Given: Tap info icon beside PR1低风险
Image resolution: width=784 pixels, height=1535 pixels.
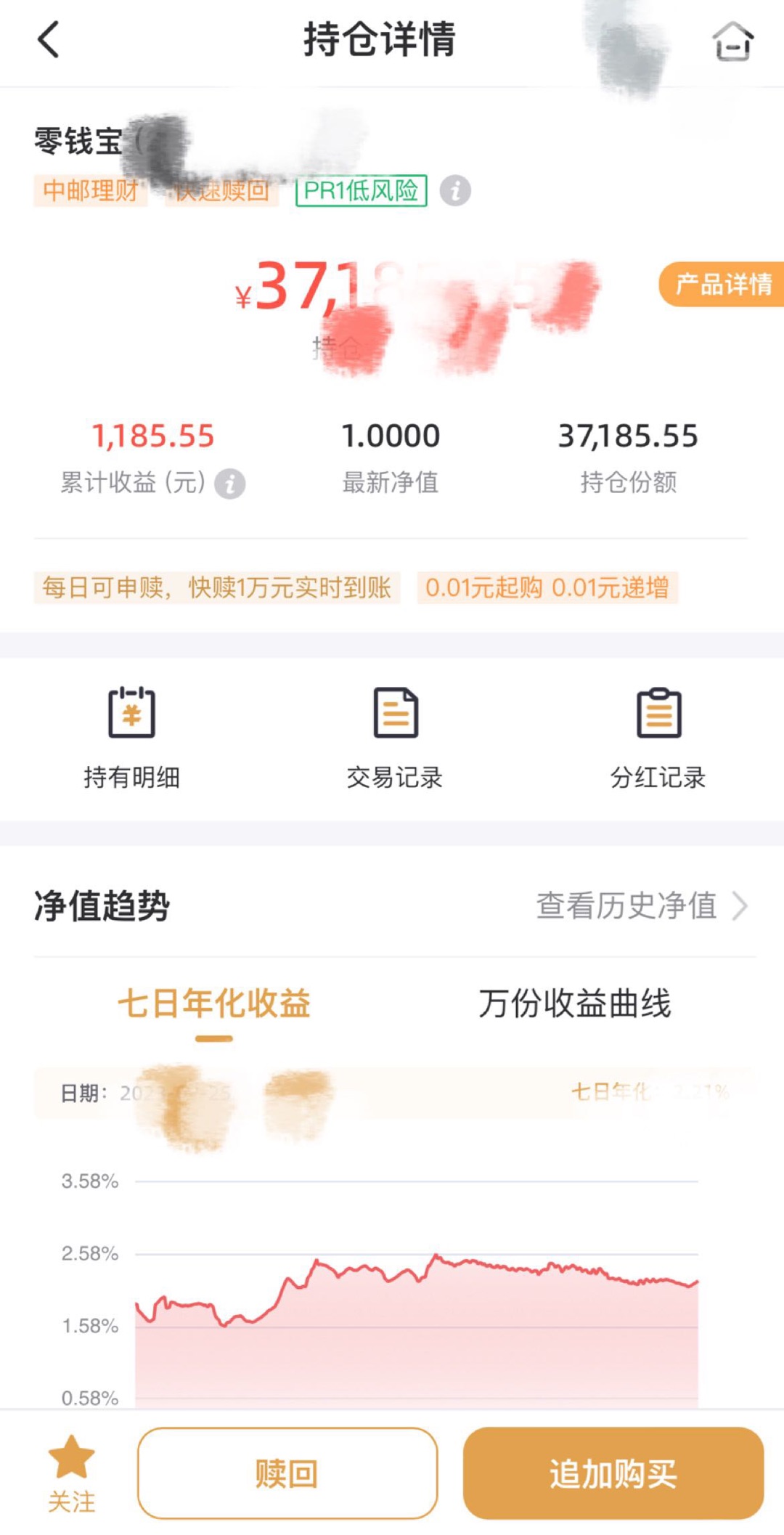Looking at the screenshot, I should pyautogui.click(x=455, y=191).
